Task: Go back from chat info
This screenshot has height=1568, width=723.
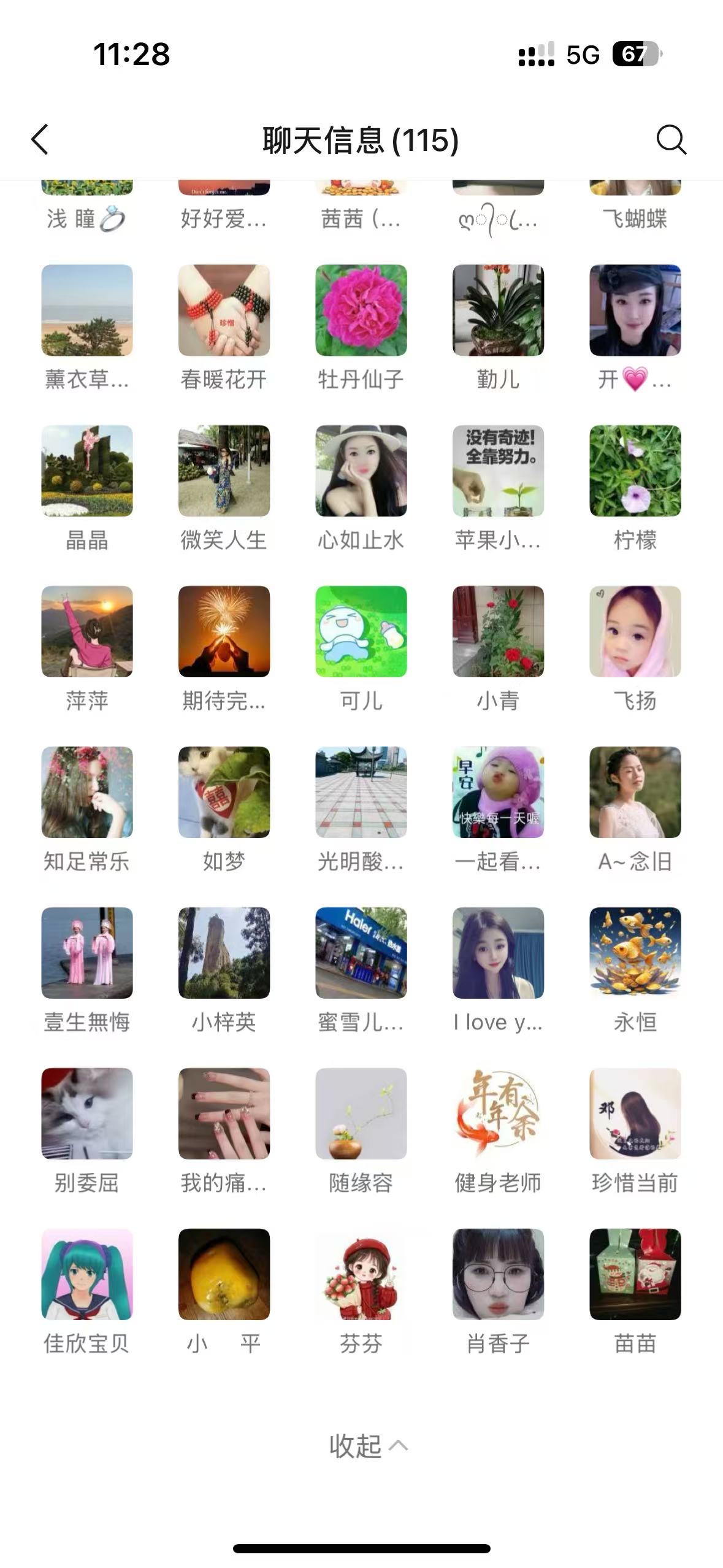Action: pos(40,139)
